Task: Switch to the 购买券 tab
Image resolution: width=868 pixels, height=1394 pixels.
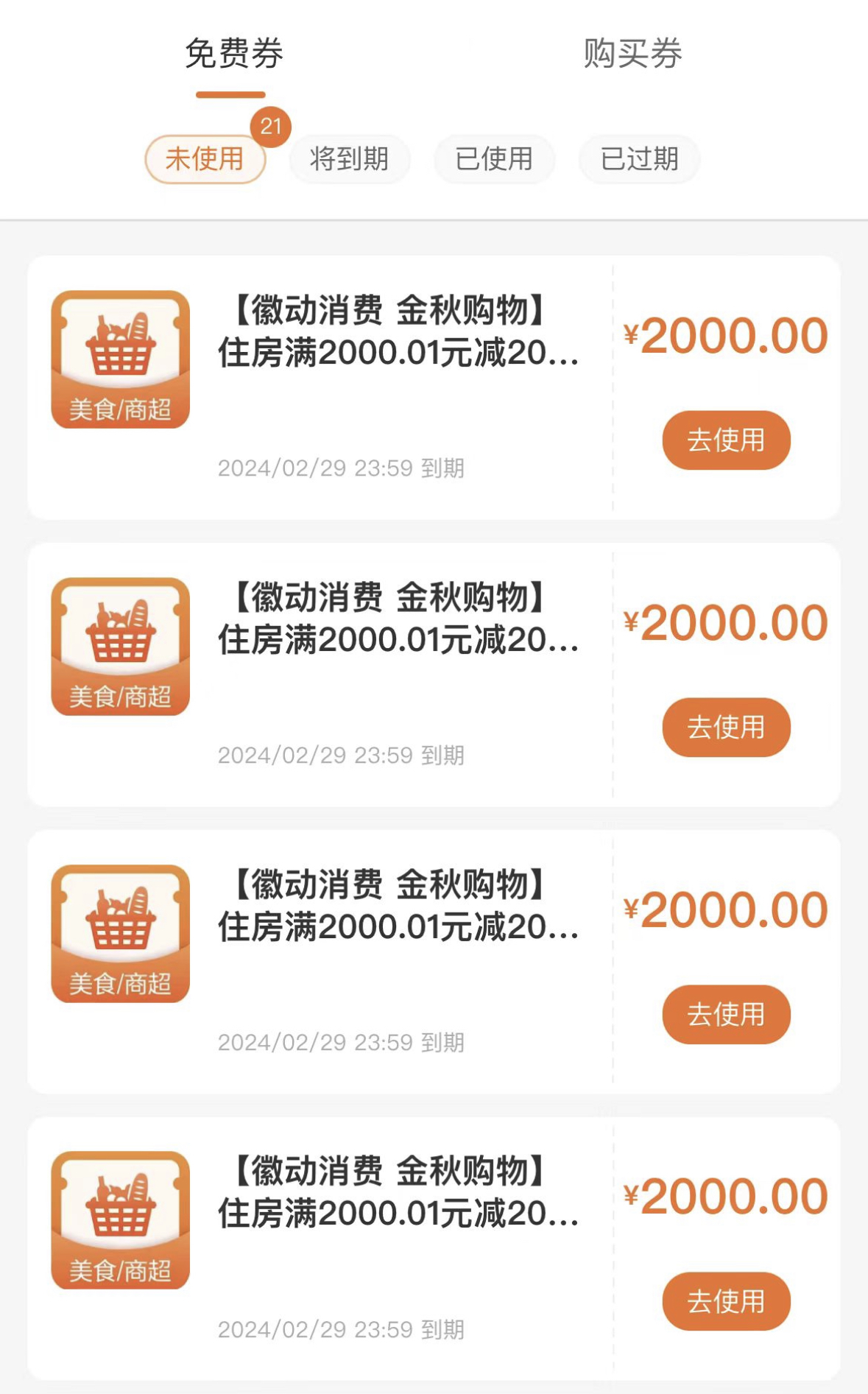Action: (632, 54)
